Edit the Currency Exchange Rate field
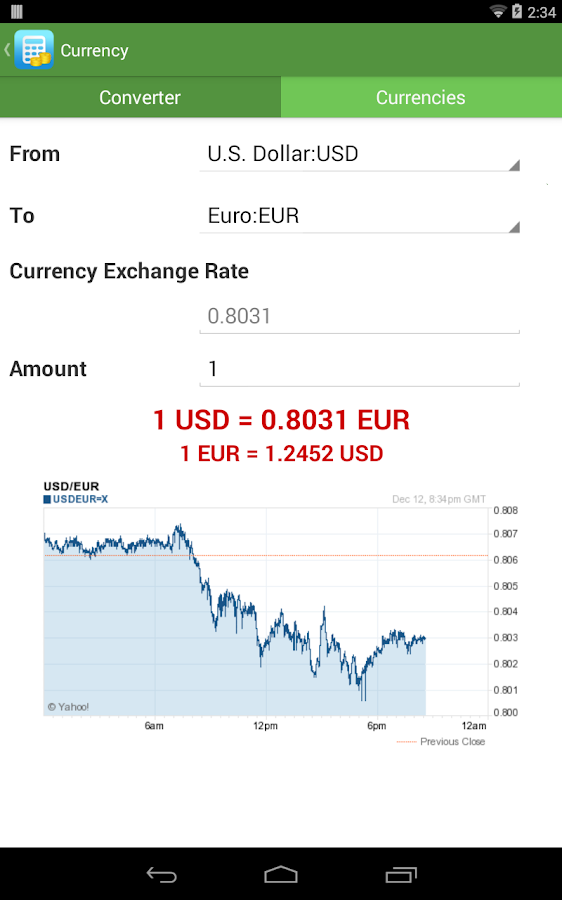The width and height of the screenshot is (562, 900). coord(359,316)
